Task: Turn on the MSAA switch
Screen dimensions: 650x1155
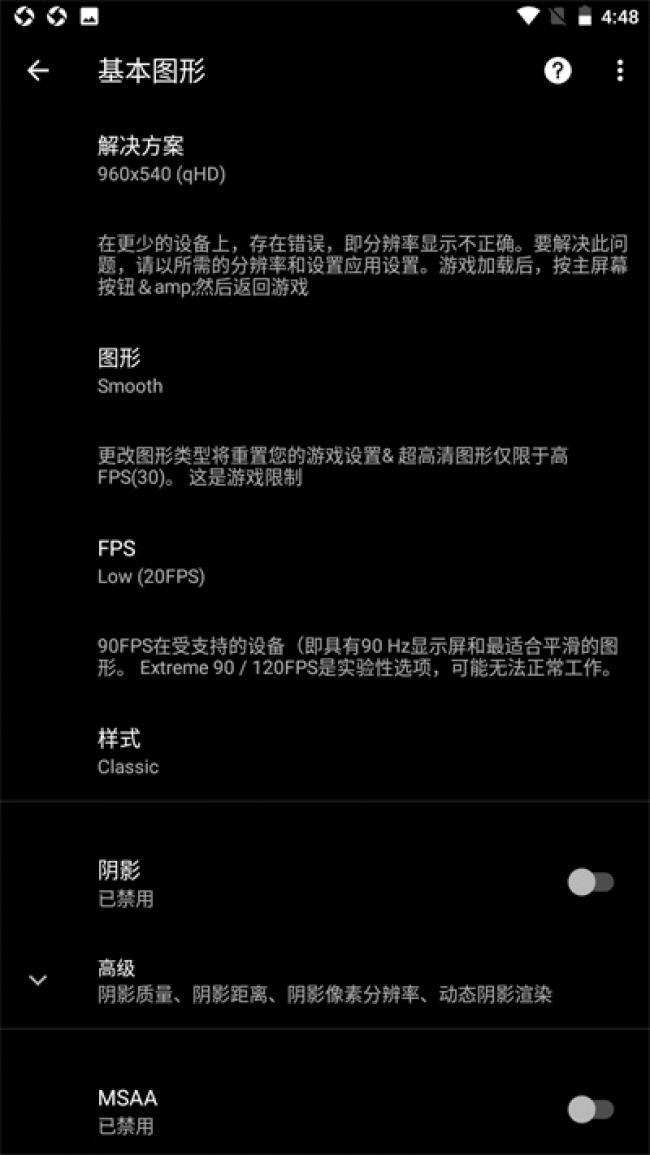Action: pos(590,1109)
